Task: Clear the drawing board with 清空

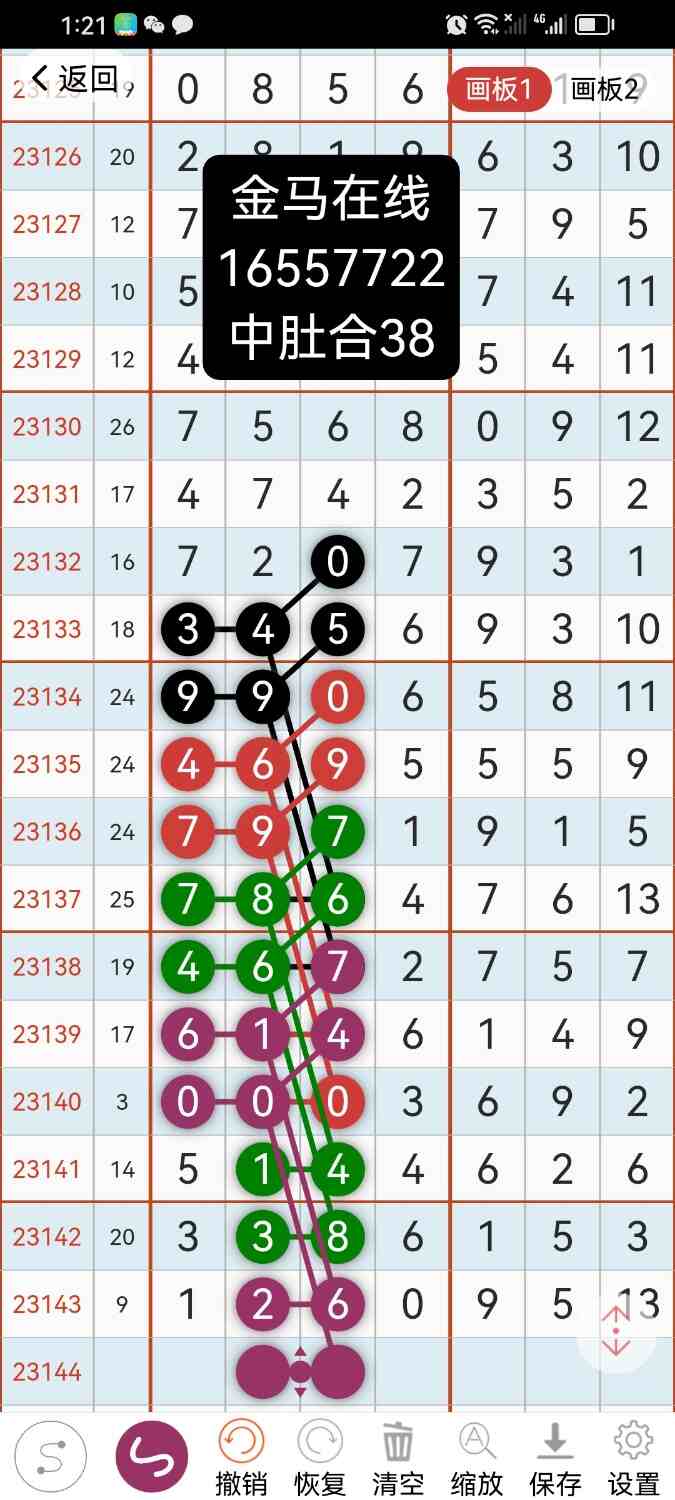Action: [398, 1458]
